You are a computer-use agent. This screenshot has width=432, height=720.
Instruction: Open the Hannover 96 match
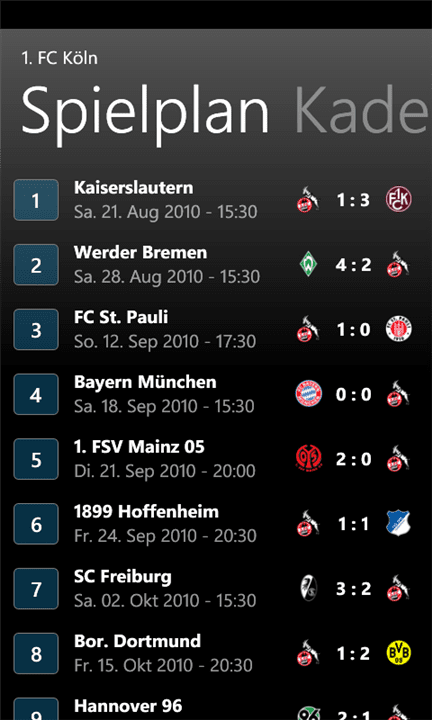click(216, 708)
